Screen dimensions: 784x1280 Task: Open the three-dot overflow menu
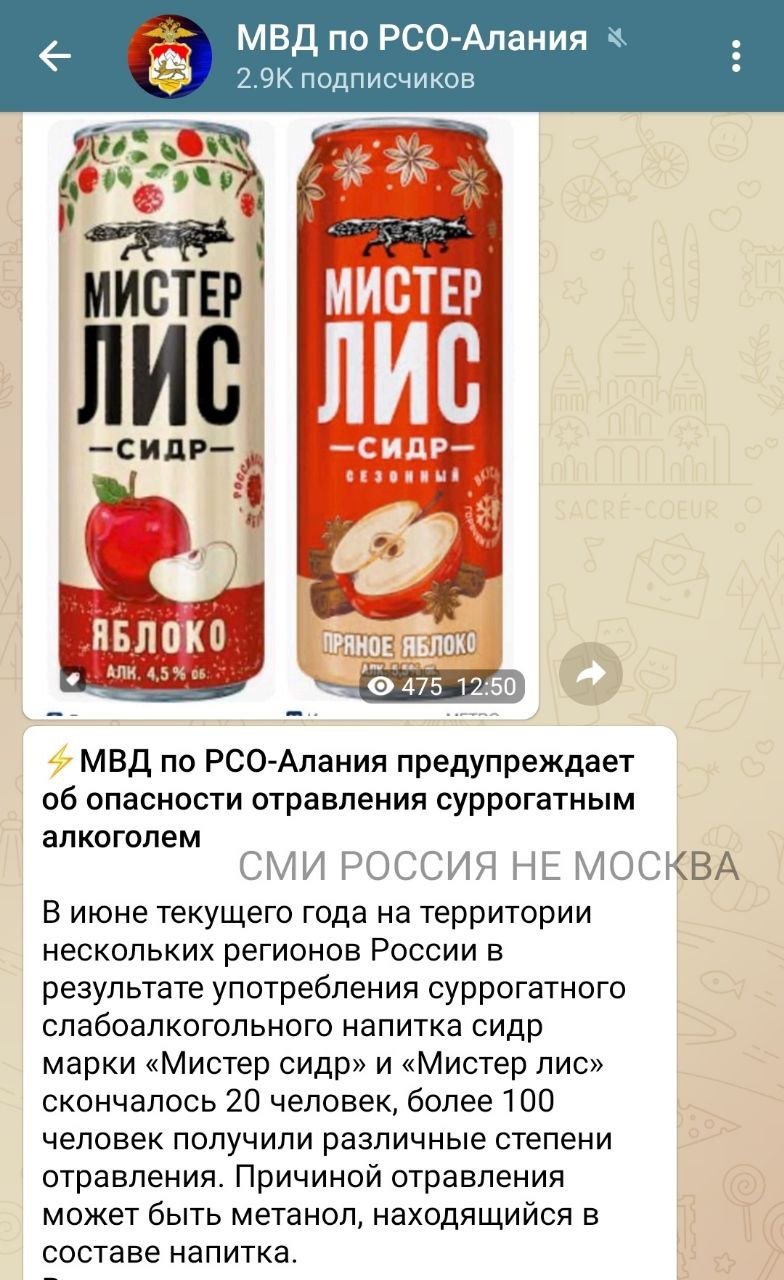point(736,57)
